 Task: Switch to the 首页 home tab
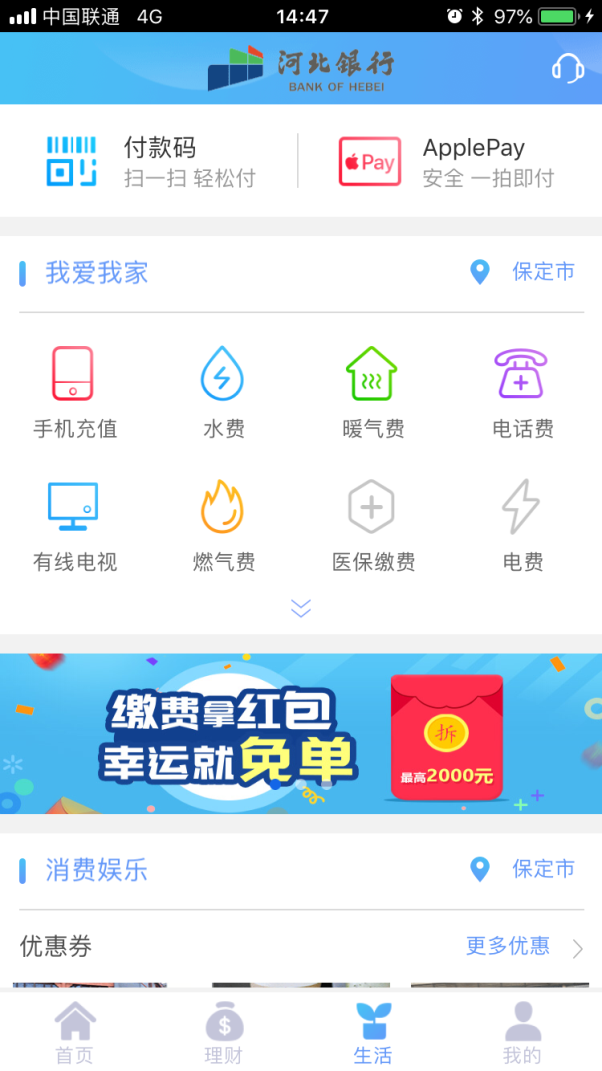75,1033
